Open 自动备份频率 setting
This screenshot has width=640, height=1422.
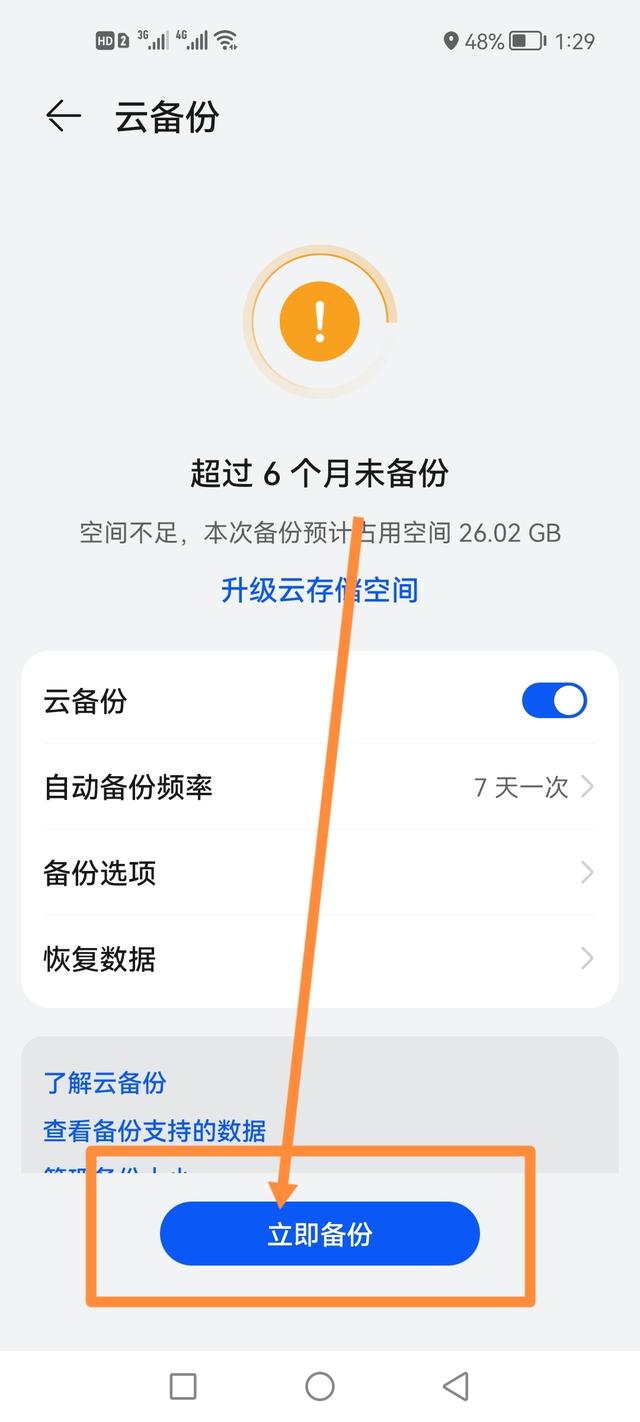tap(319, 787)
